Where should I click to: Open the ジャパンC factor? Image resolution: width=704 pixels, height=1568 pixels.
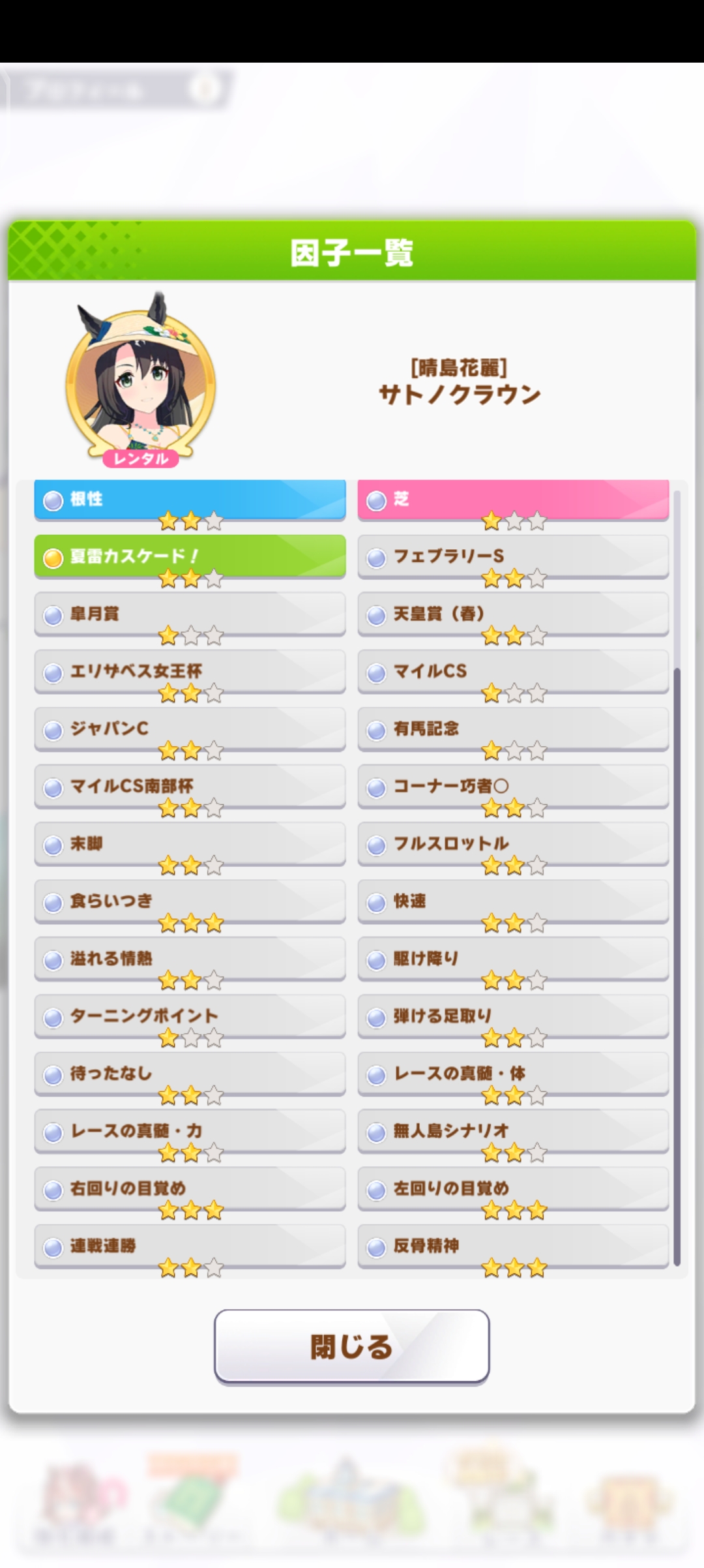coord(190,729)
